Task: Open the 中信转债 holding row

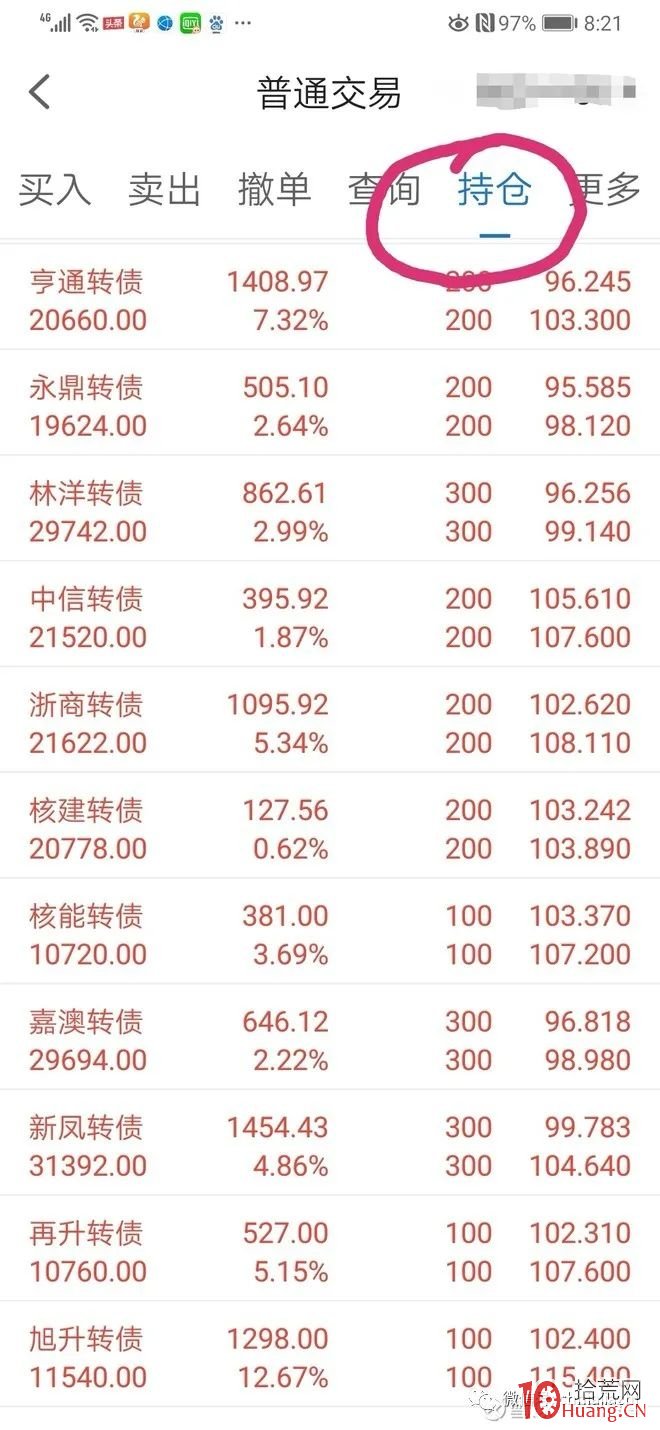Action: click(330, 615)
